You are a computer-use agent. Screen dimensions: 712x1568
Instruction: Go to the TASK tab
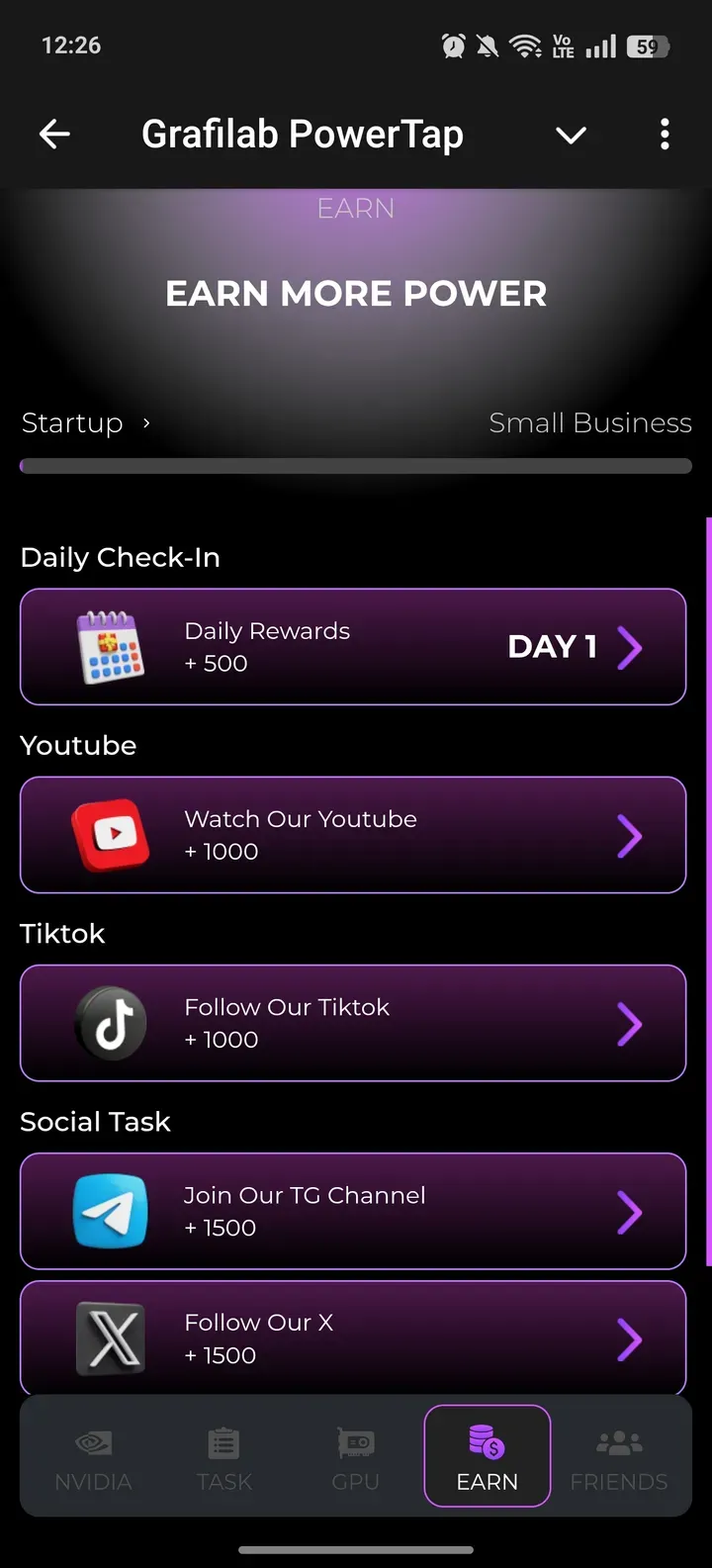[x=224, y=1457]
